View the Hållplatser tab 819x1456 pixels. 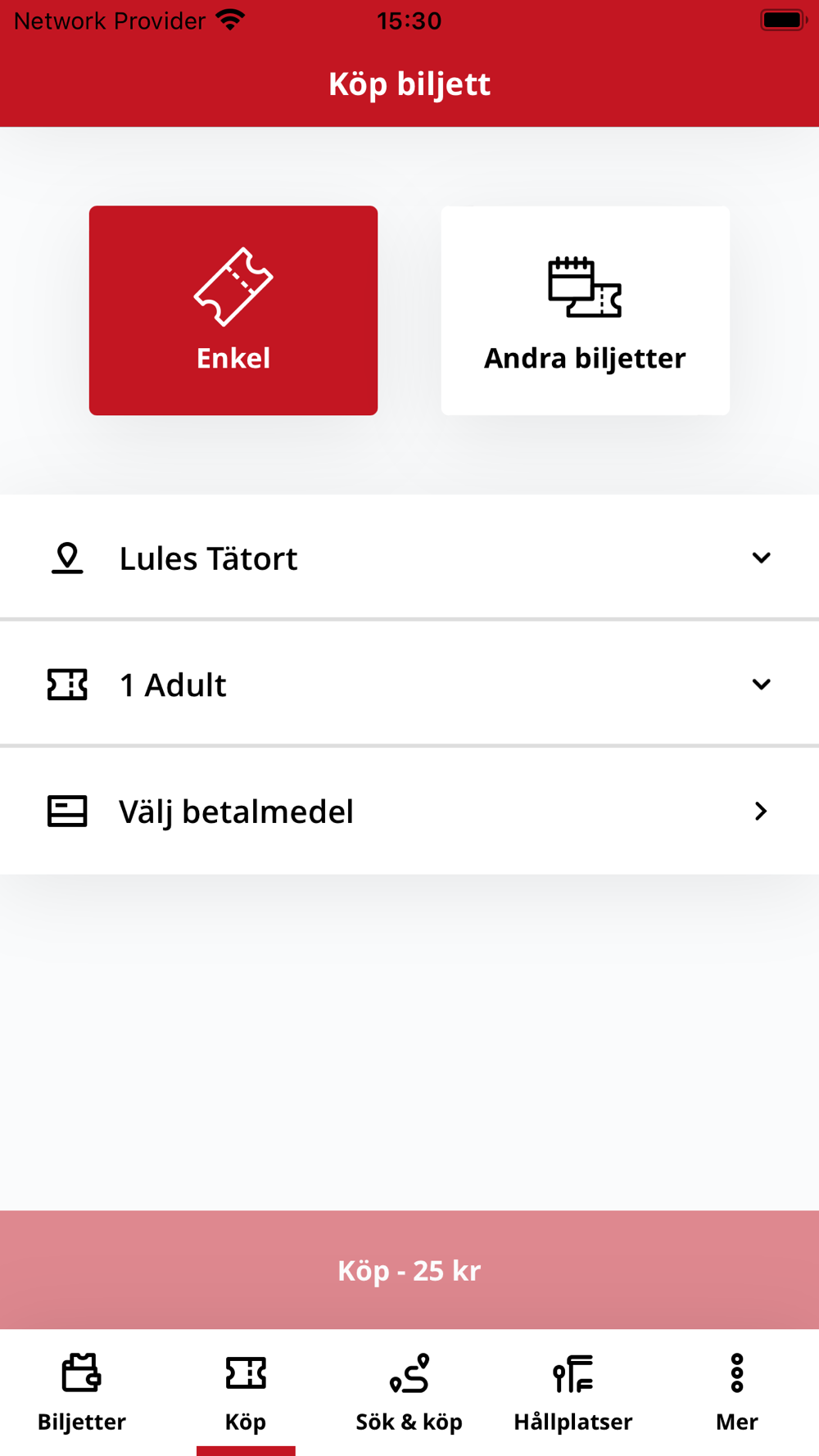[x=573, y=1392]
